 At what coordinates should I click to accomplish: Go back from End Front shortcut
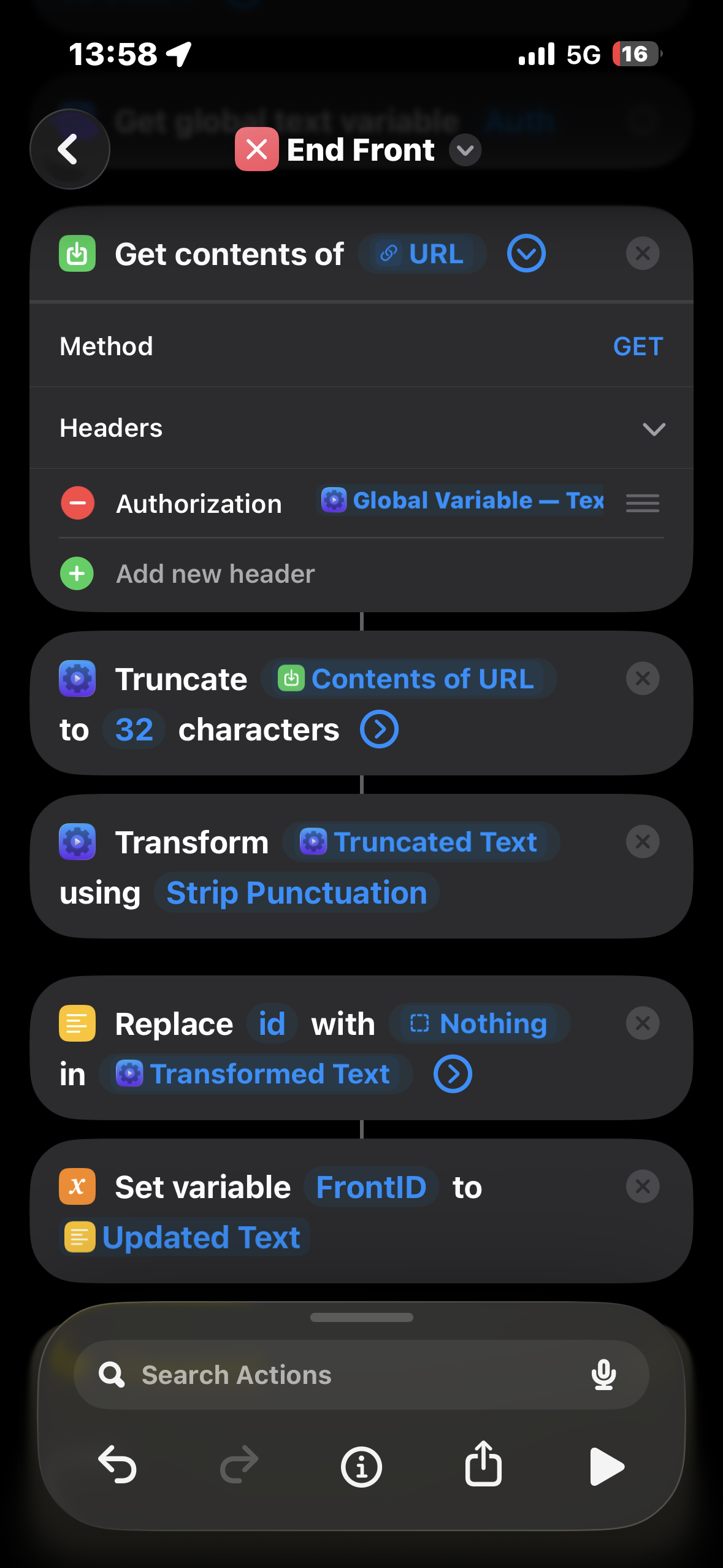pyautogui.click(x=69, y=149)
